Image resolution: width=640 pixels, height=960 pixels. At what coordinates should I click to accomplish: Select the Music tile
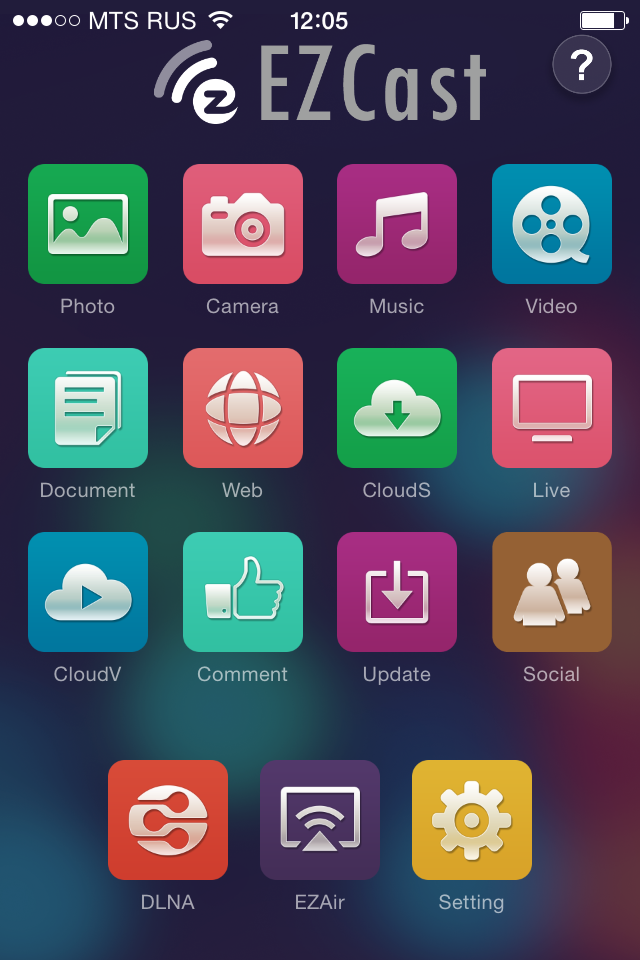(x=397, y=224)
